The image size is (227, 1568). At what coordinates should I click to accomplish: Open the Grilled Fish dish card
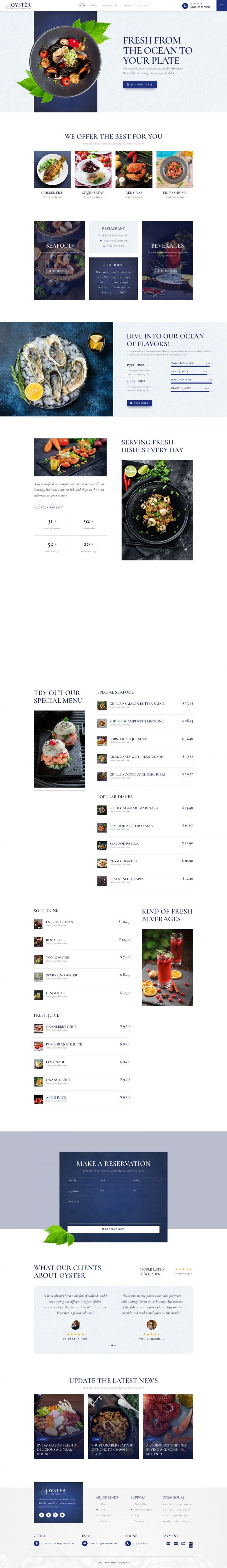(52, 170)
